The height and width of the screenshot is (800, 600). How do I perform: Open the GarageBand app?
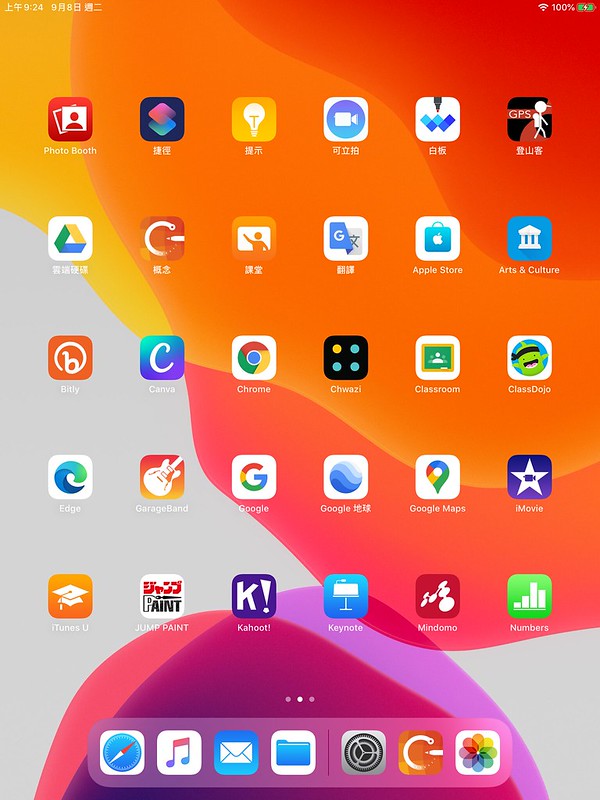tap(162, 477)
